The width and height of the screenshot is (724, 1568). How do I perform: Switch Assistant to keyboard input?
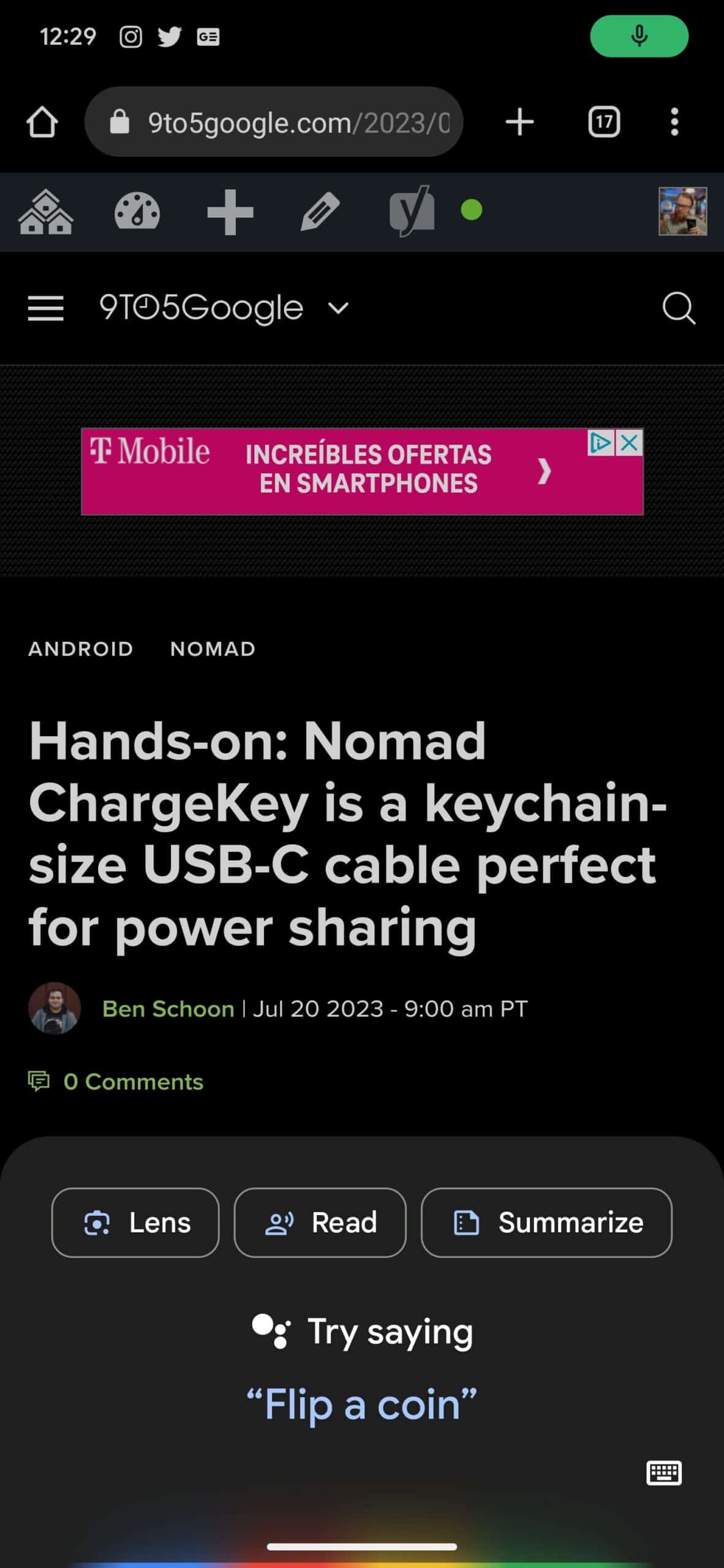[664, 1473]
